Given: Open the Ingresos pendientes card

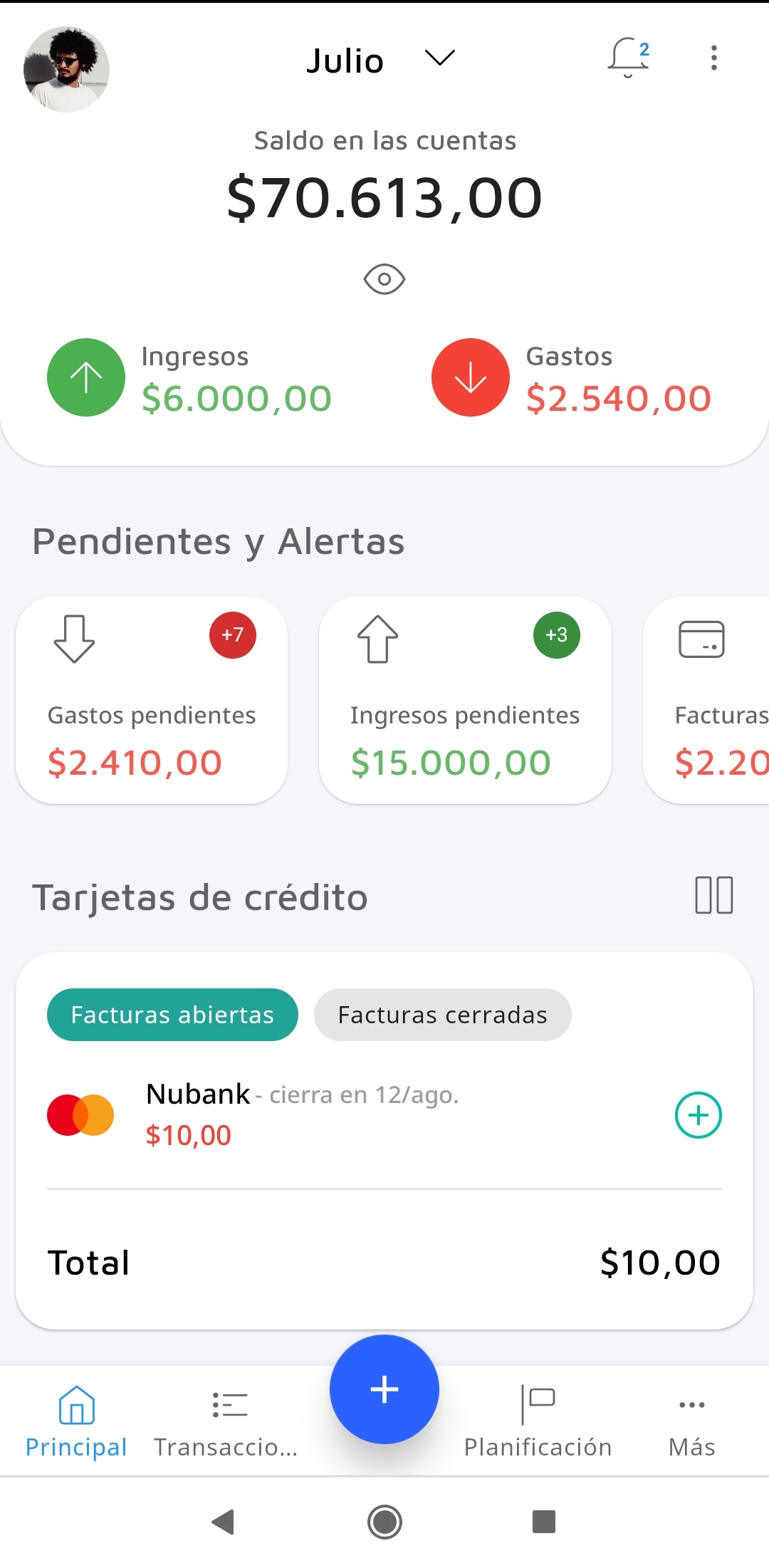Looking at the screenshot, I should point(465,700).
